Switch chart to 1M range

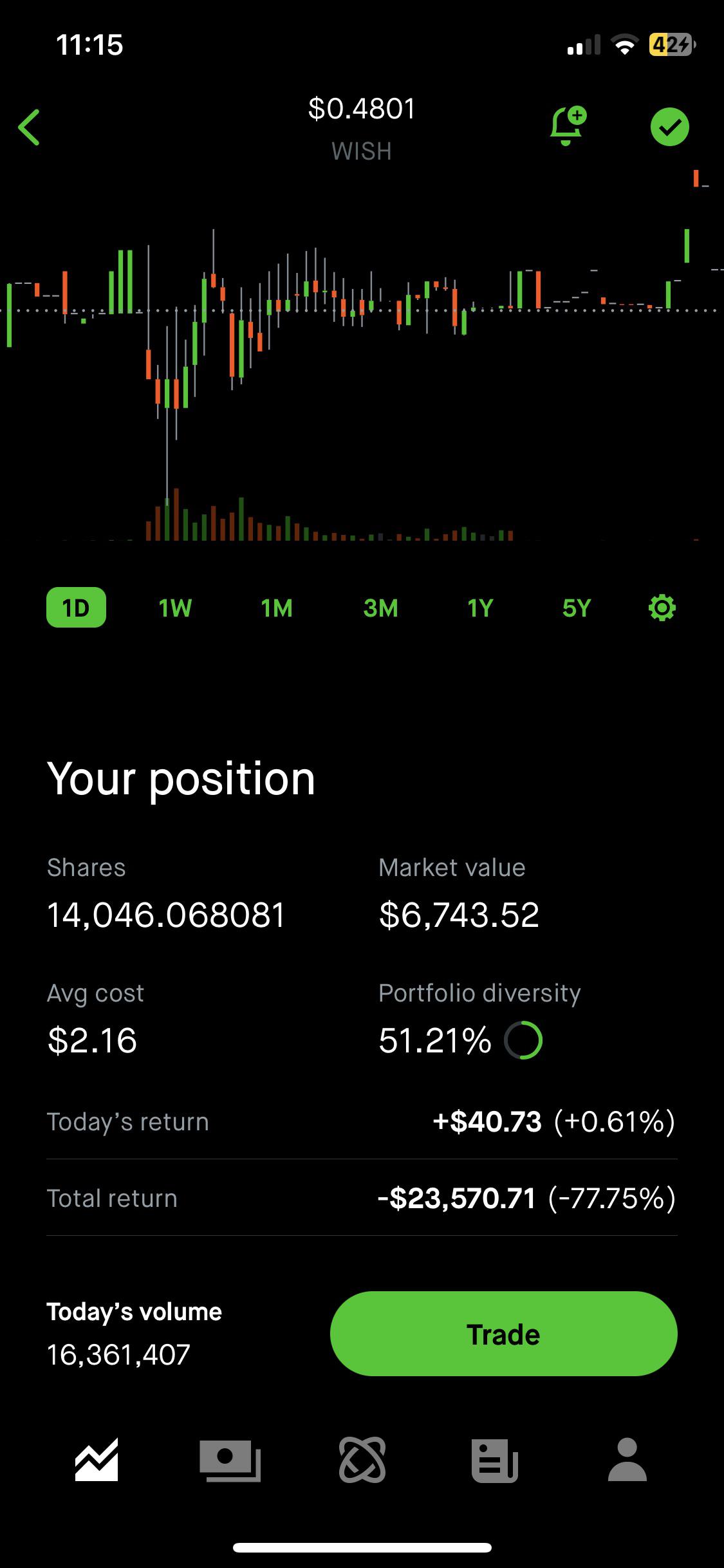[x=277, y=608]
